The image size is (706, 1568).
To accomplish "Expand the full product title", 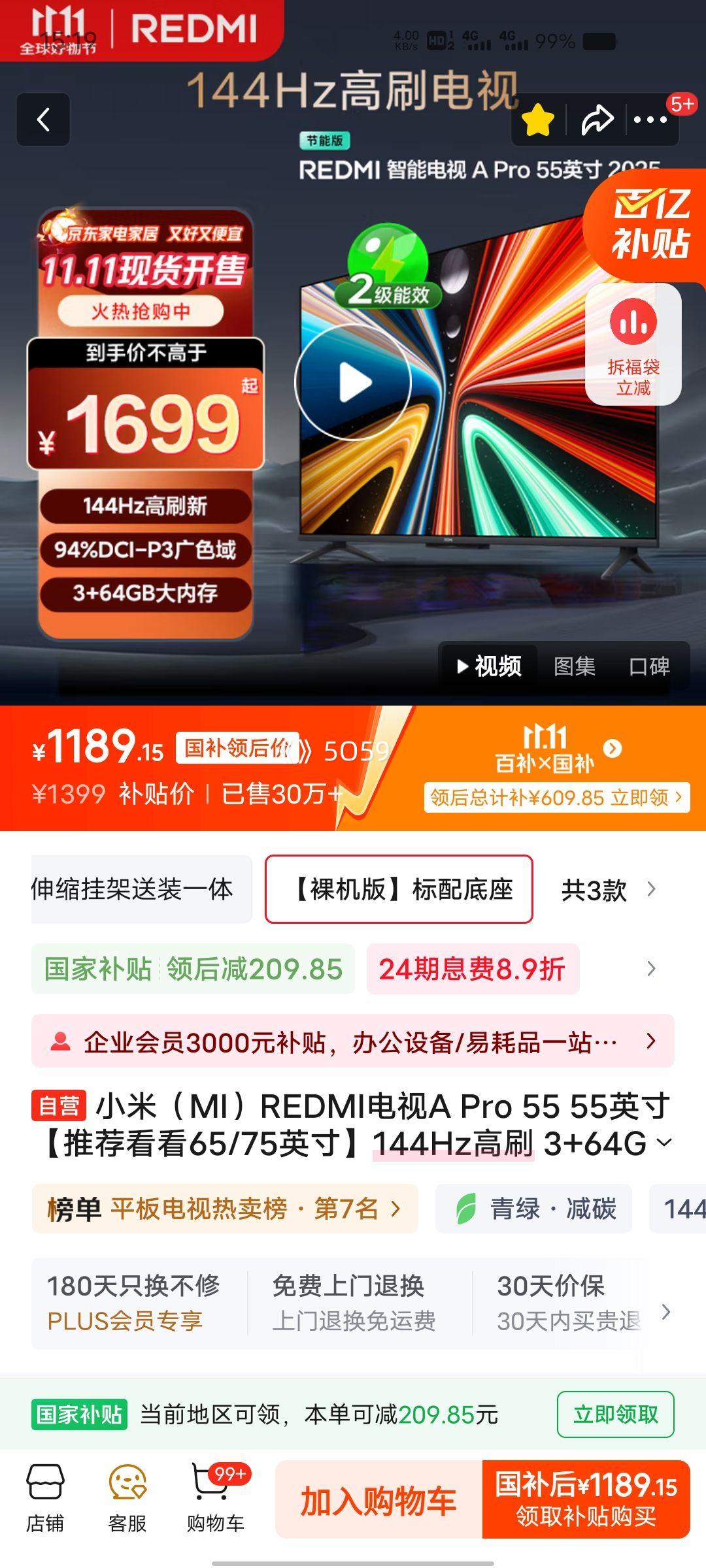I will click(x=664, y=1143).
